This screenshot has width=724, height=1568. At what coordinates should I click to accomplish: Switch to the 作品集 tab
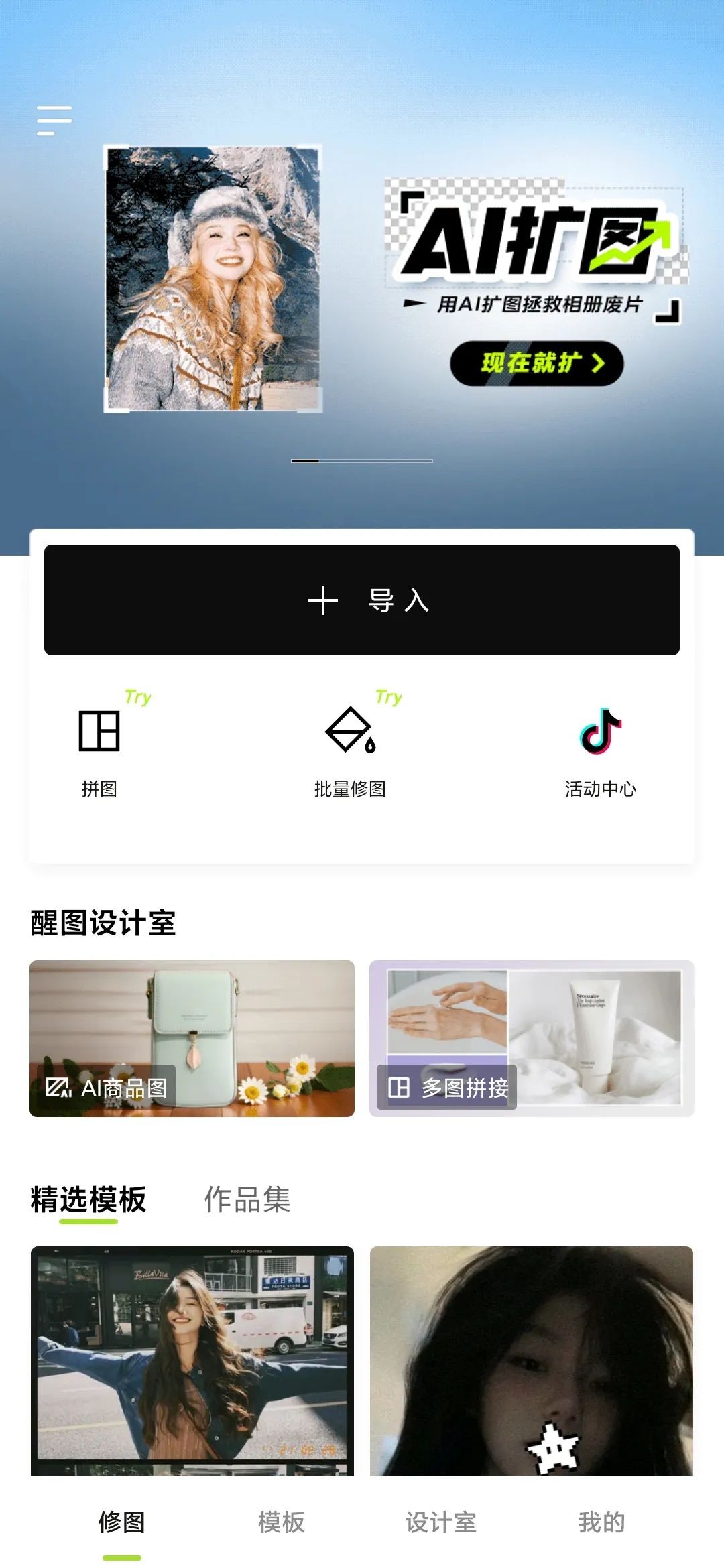click(x=247, y=1199)
